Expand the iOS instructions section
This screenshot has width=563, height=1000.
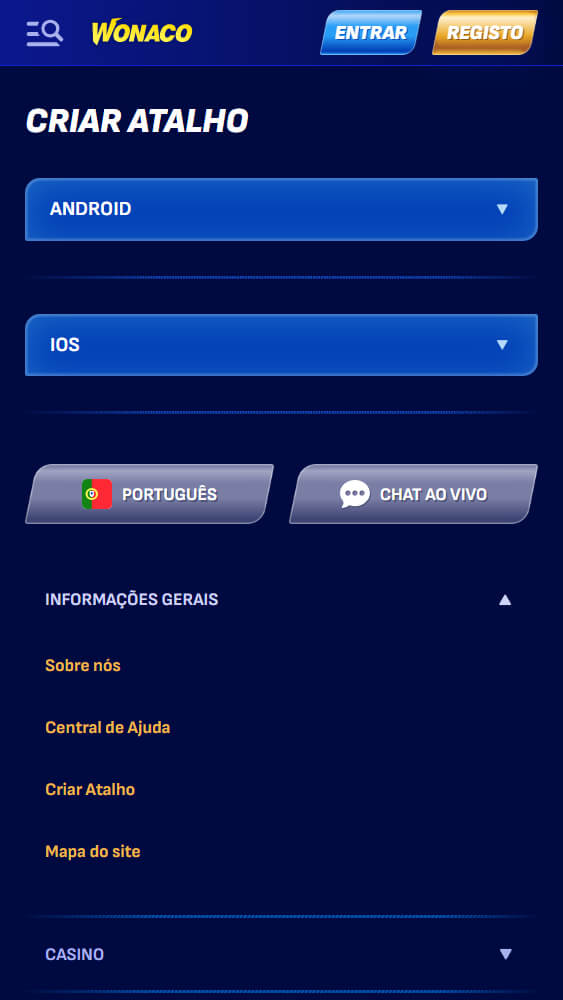tap(281, 345)
